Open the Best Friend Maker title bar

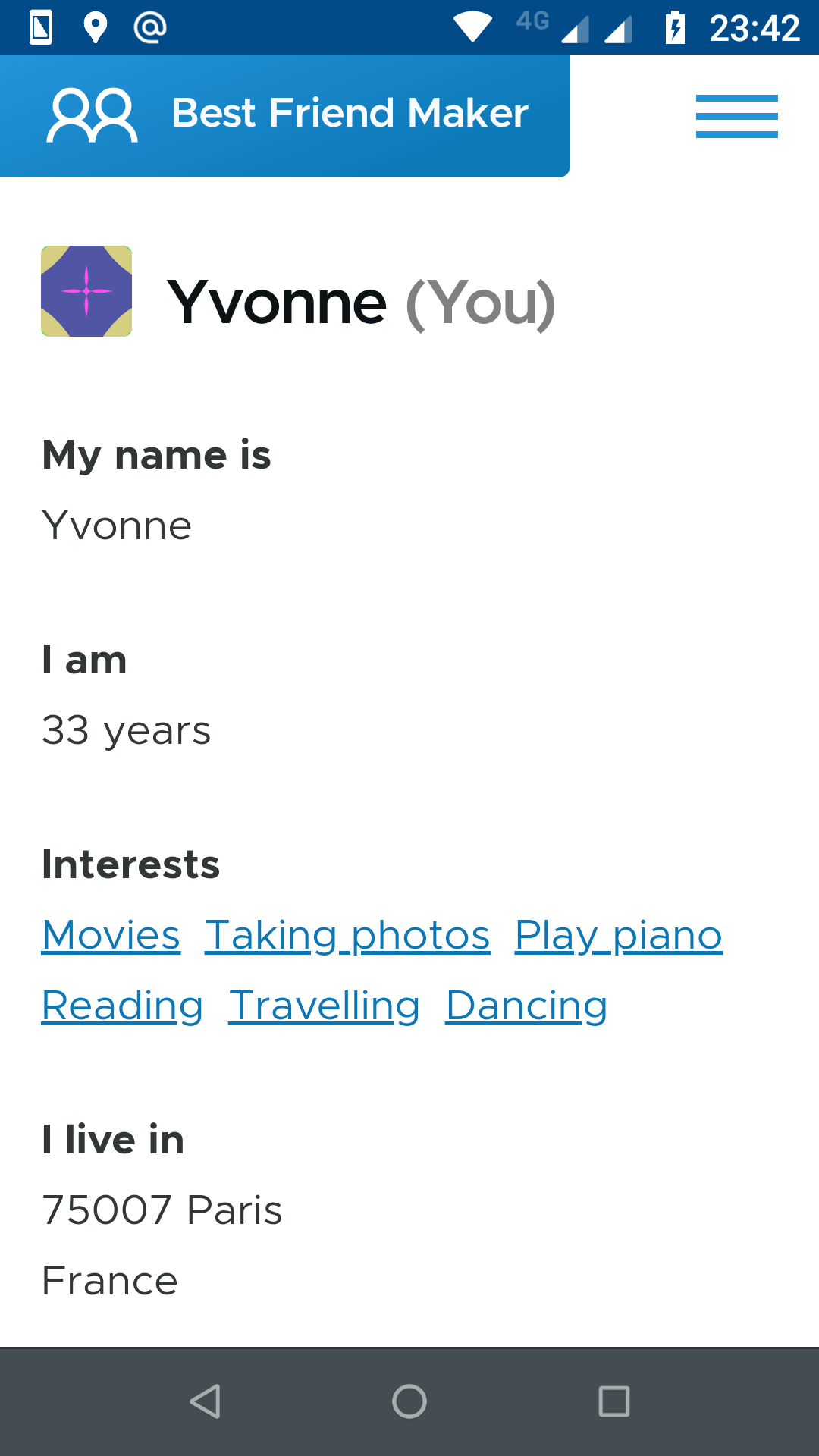tap(349, 112)
